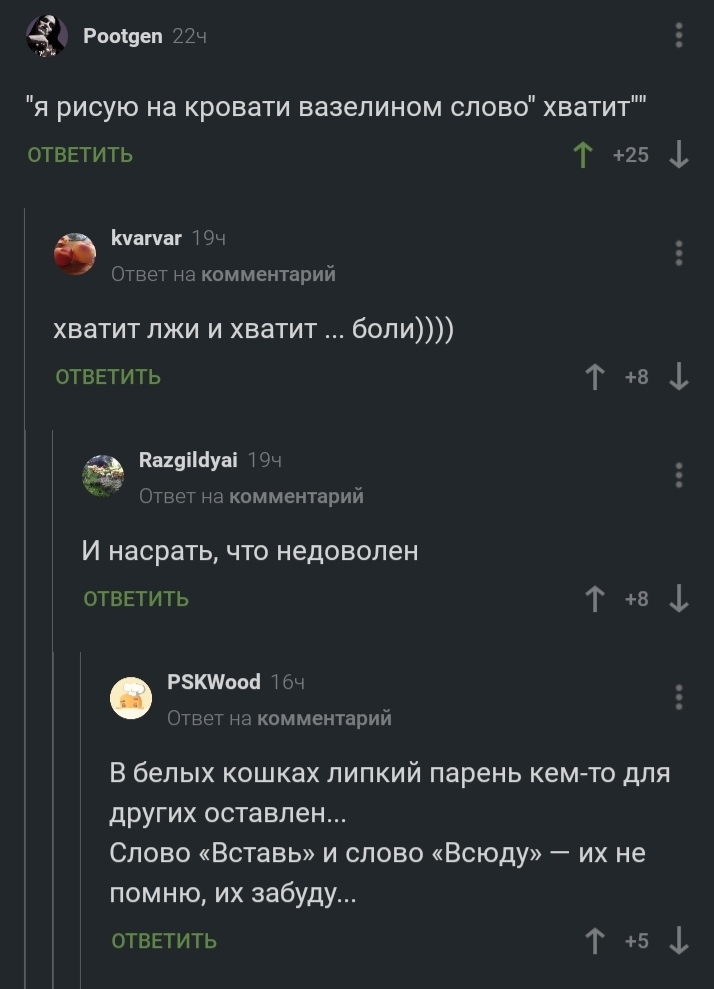Viewport: 714px width, 989px height.
Task: Downvote kvarvar's comment
Action: coord(679,377)
